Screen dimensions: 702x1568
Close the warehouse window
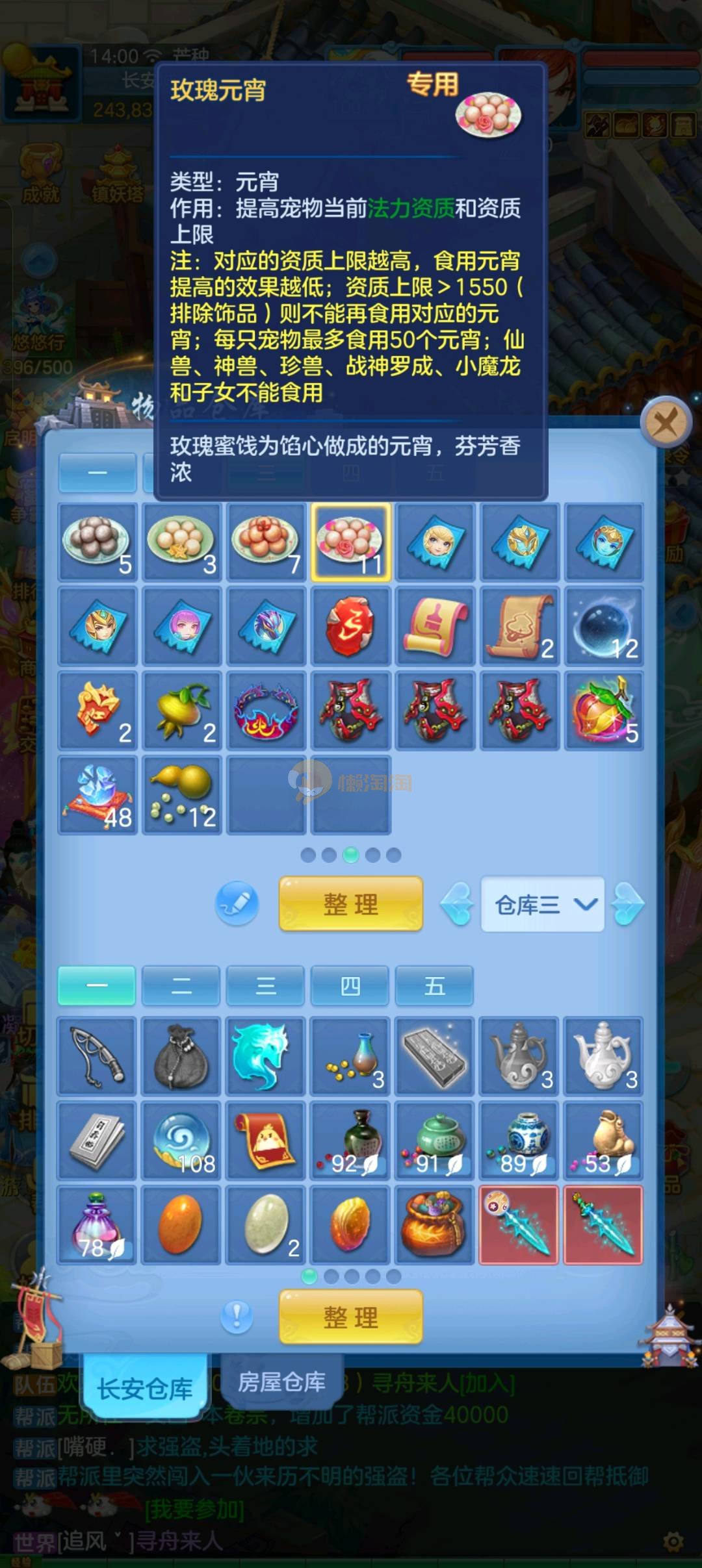pos(665,424)
